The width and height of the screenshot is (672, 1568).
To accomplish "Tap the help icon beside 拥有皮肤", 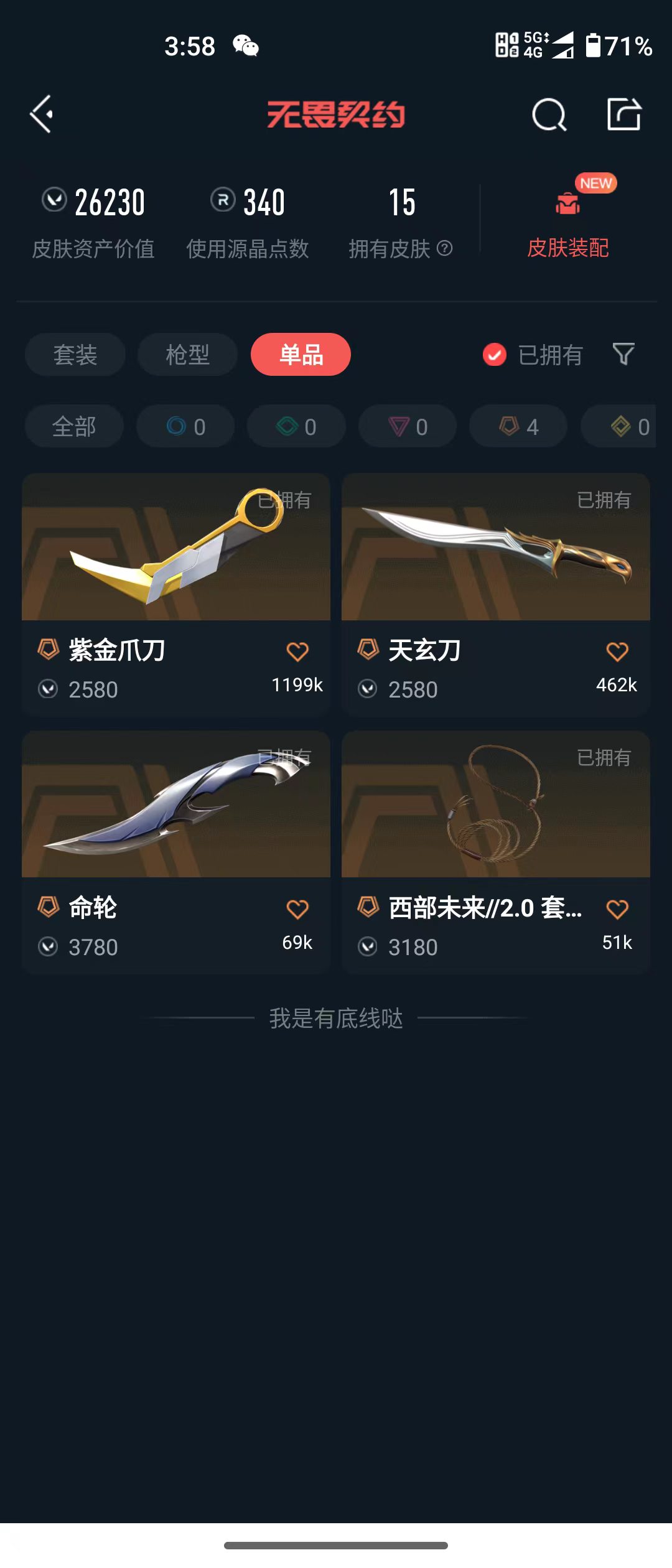I will (x=444, y=249).
